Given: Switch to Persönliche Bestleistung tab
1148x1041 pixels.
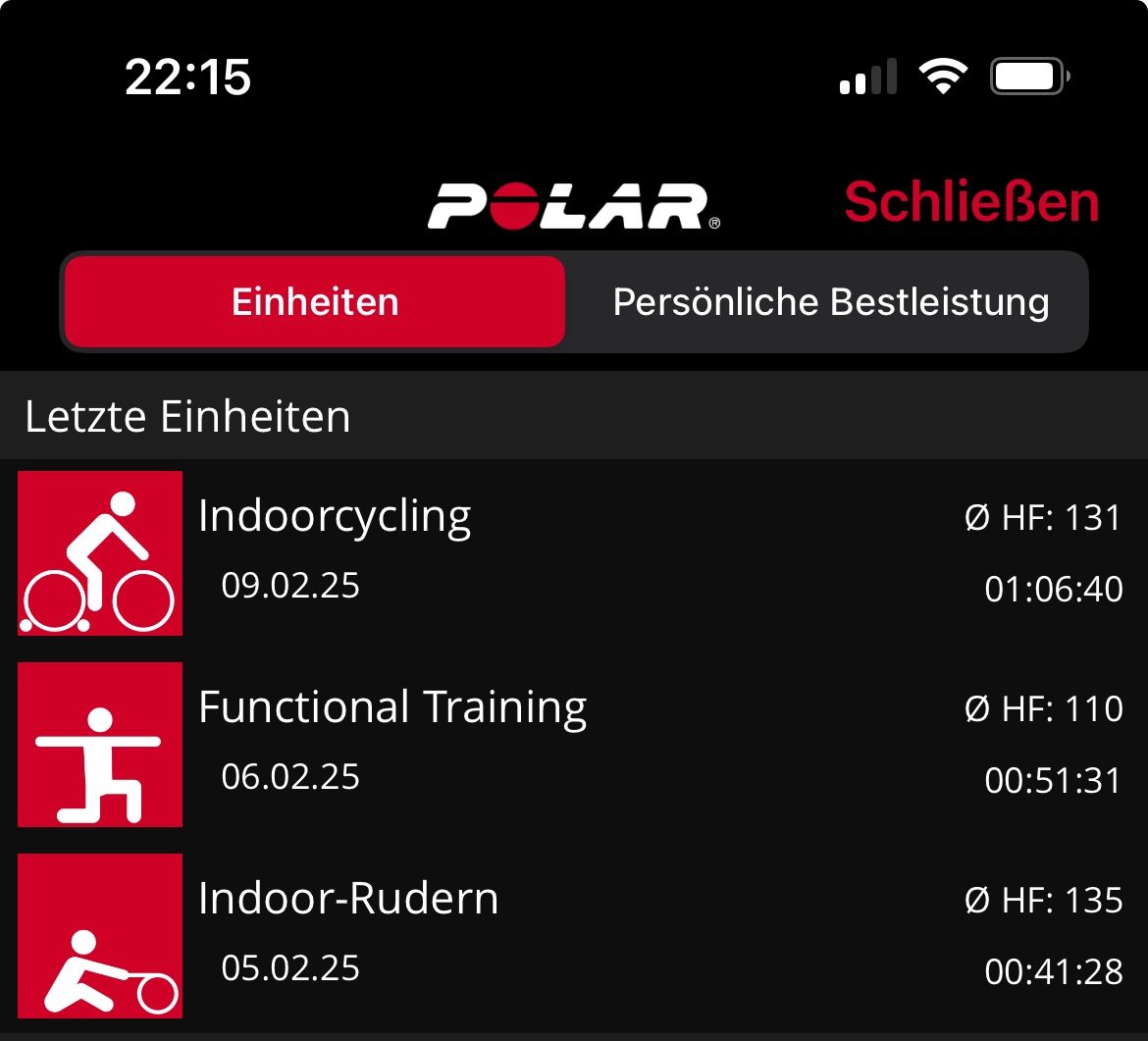Looking at the screenshot, I should tap(830, 302).
